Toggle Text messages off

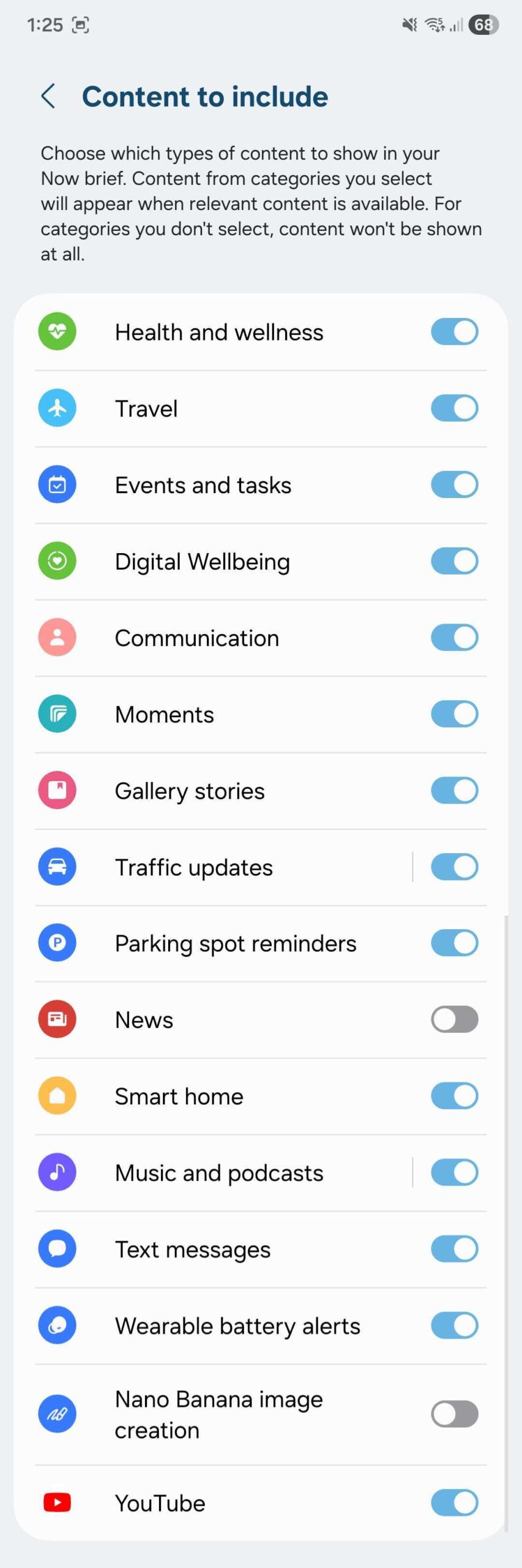[x=454, y=1249]
